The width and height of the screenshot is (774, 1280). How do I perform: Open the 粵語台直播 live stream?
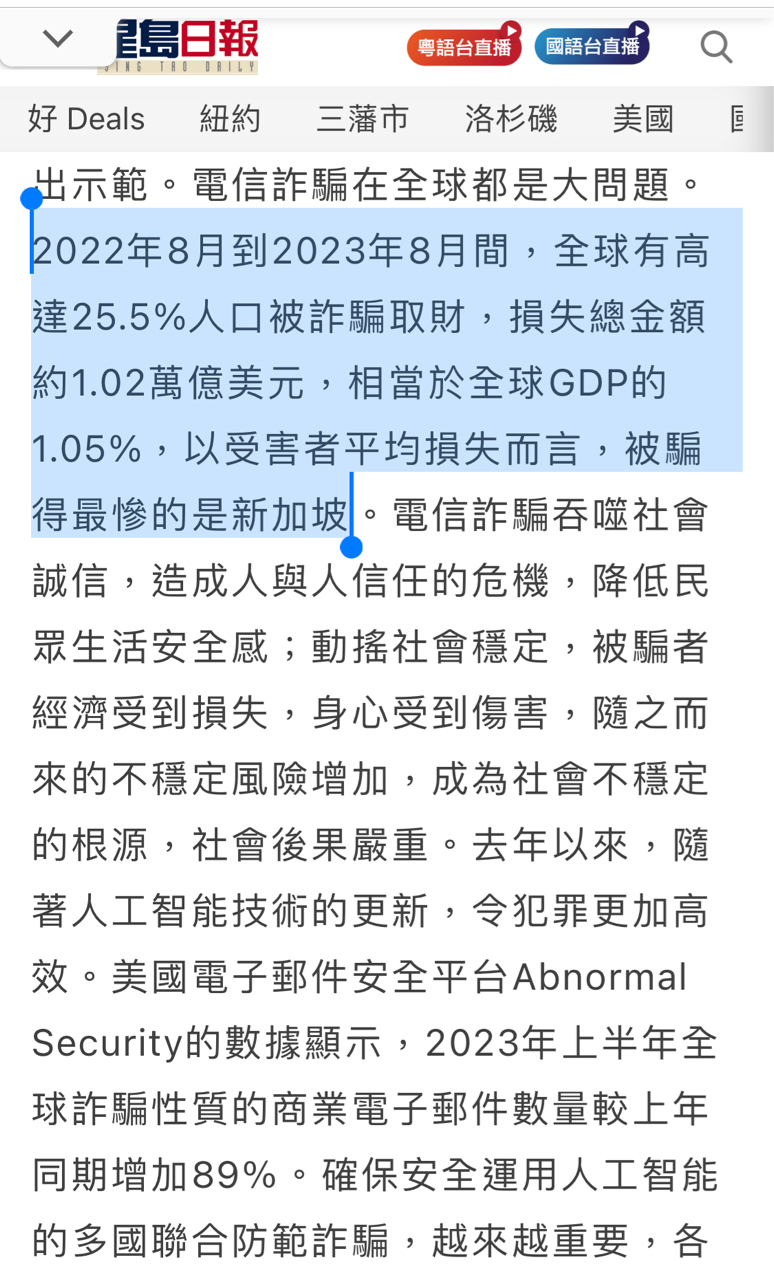[464, 46]
